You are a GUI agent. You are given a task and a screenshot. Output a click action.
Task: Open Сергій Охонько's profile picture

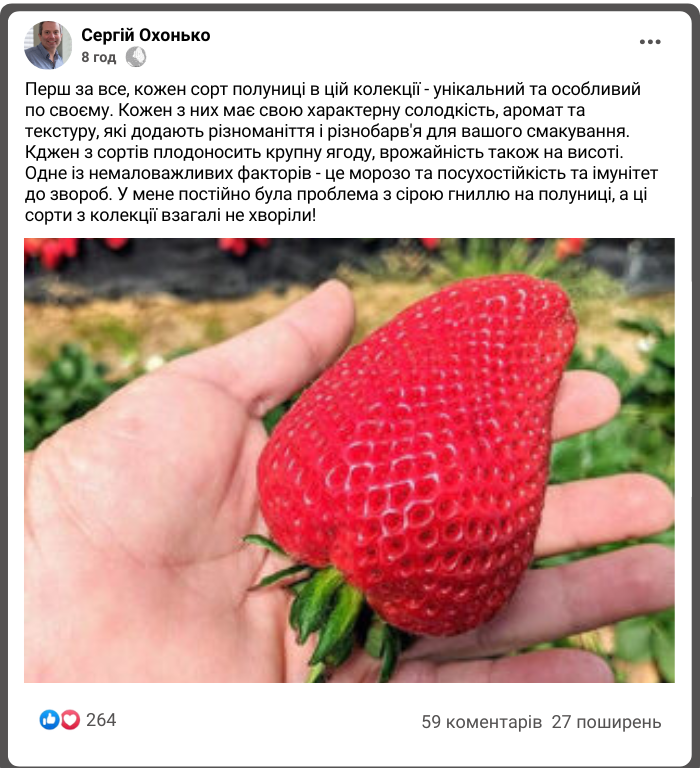click(x=48, y=45)
